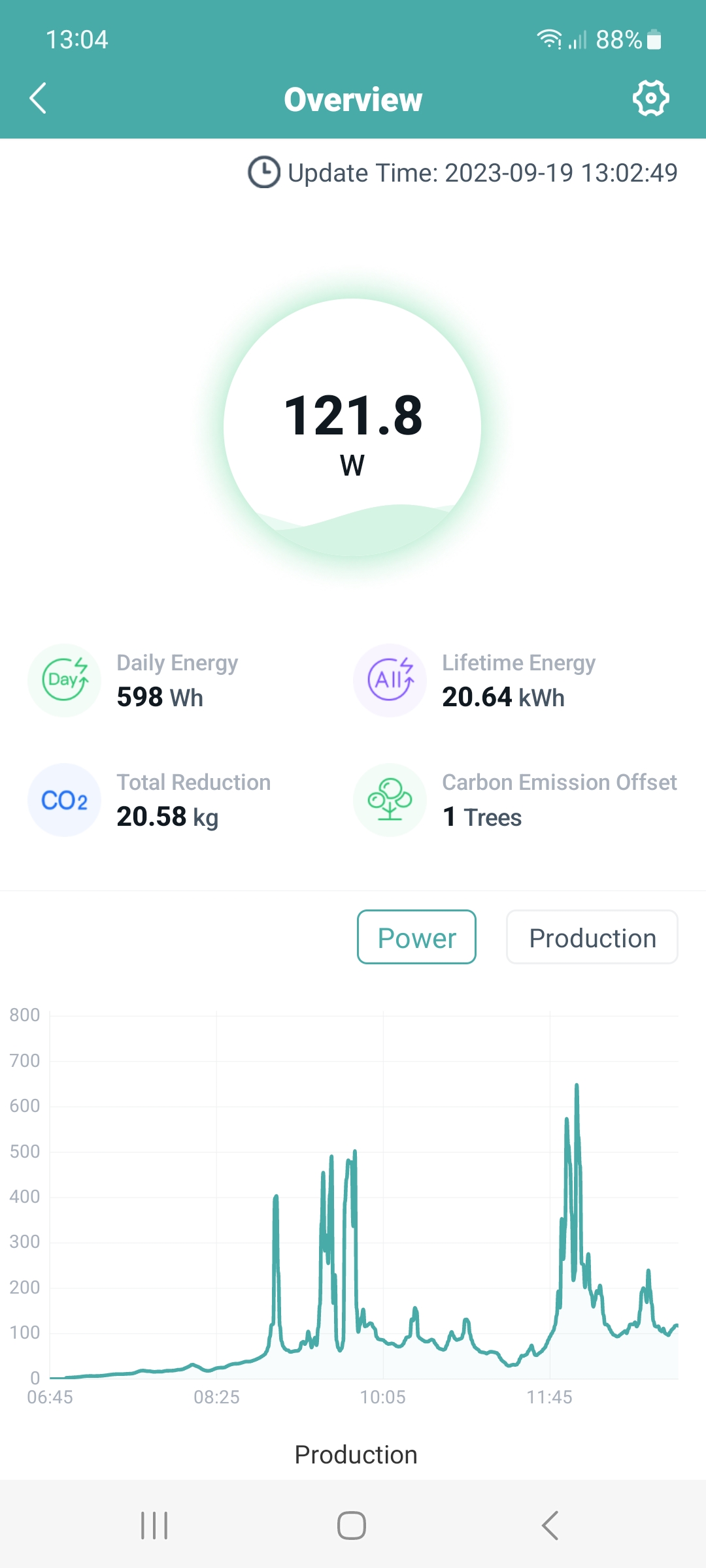Go back using the header arrow
The height and width of the screenshot is (1568, 706).
tap(38, 99)
